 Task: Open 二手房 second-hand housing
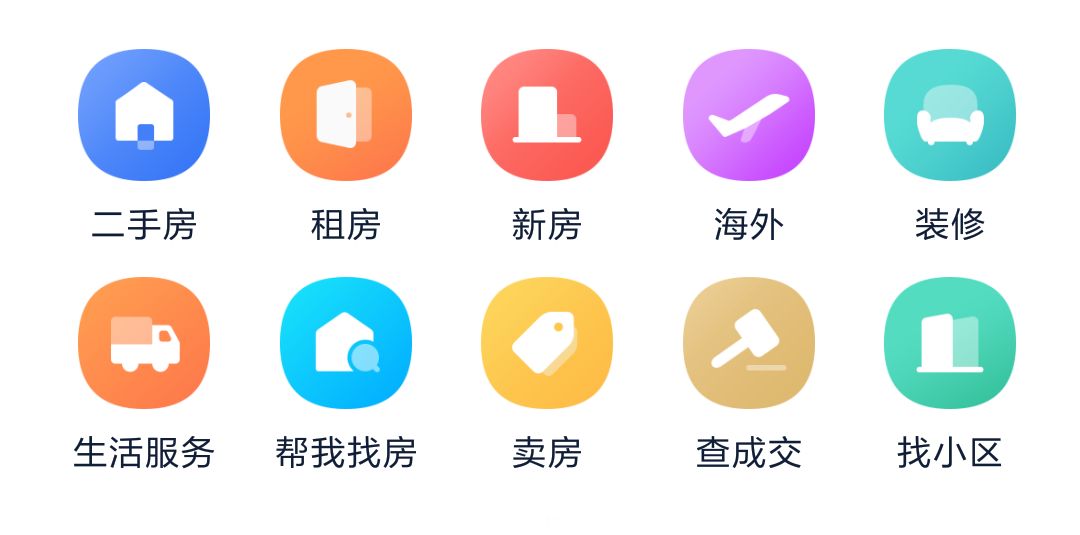pos(144,115)
